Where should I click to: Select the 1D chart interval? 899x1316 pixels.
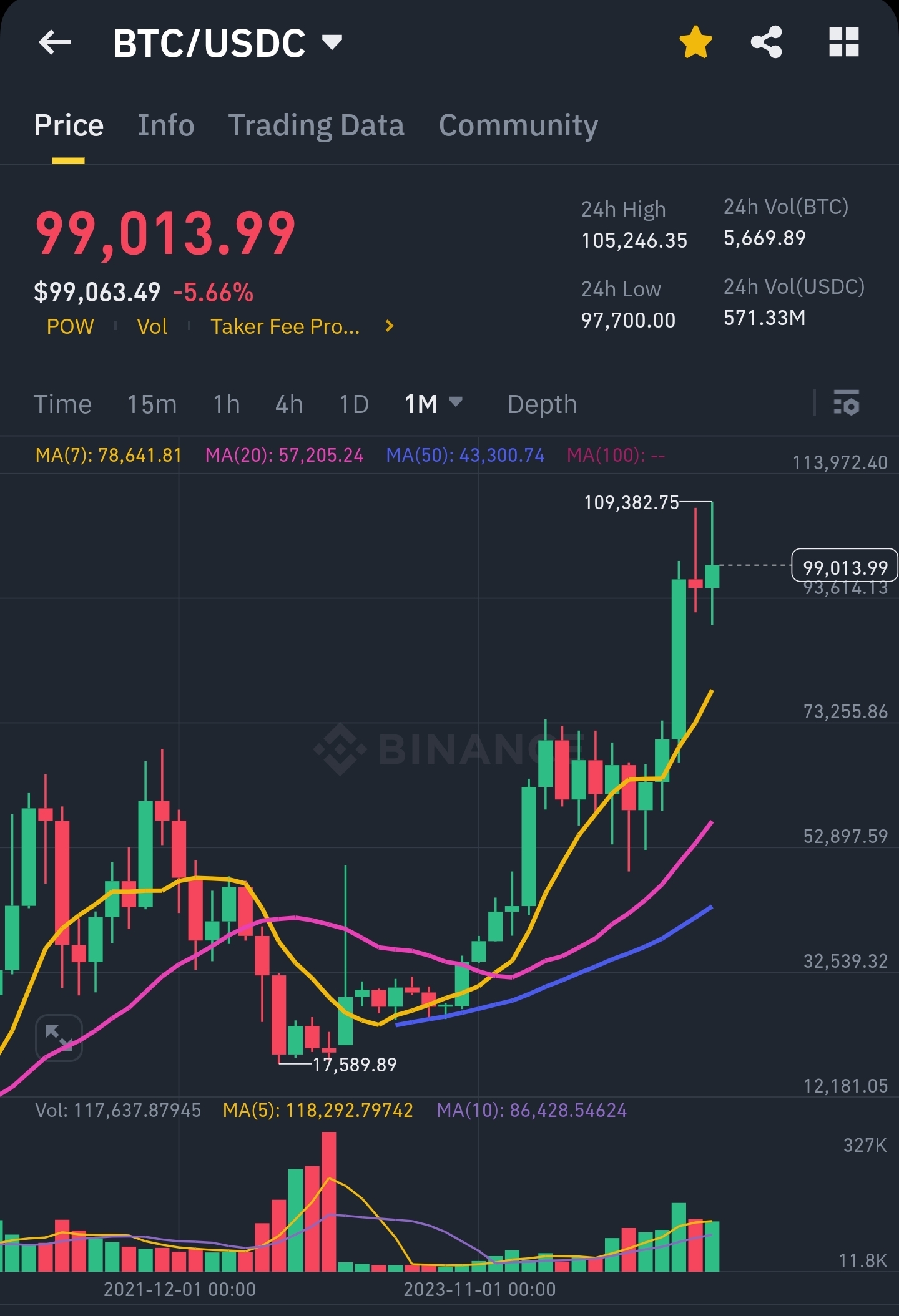[x=354, y=404]
